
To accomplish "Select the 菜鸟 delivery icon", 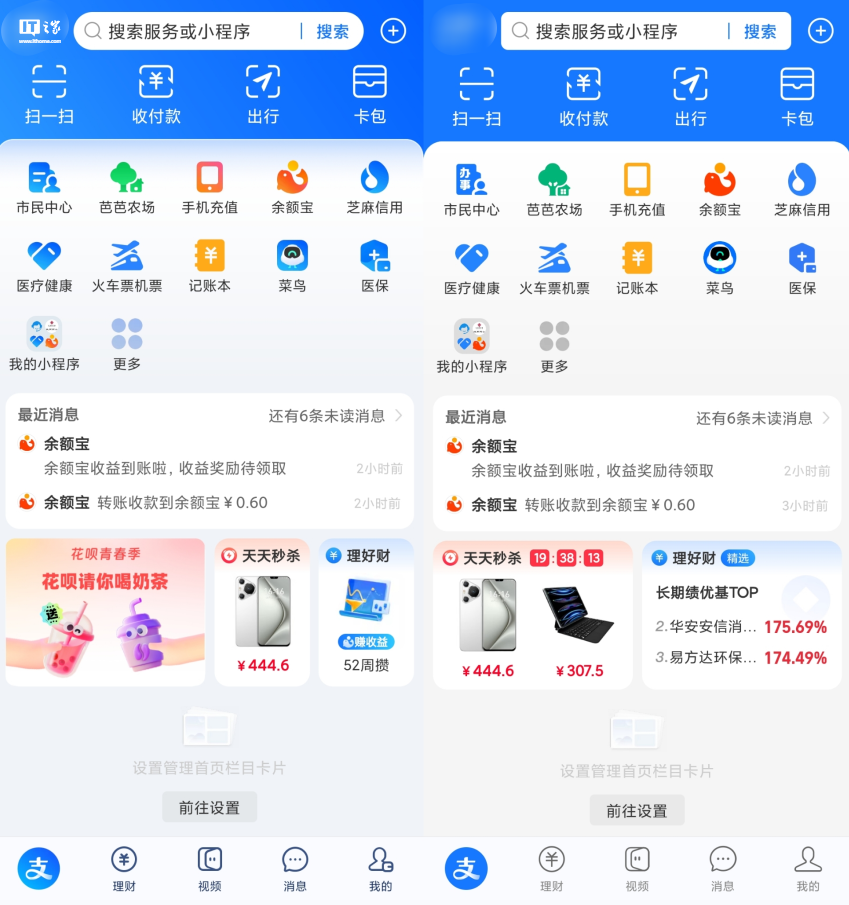I will (291, 265).
